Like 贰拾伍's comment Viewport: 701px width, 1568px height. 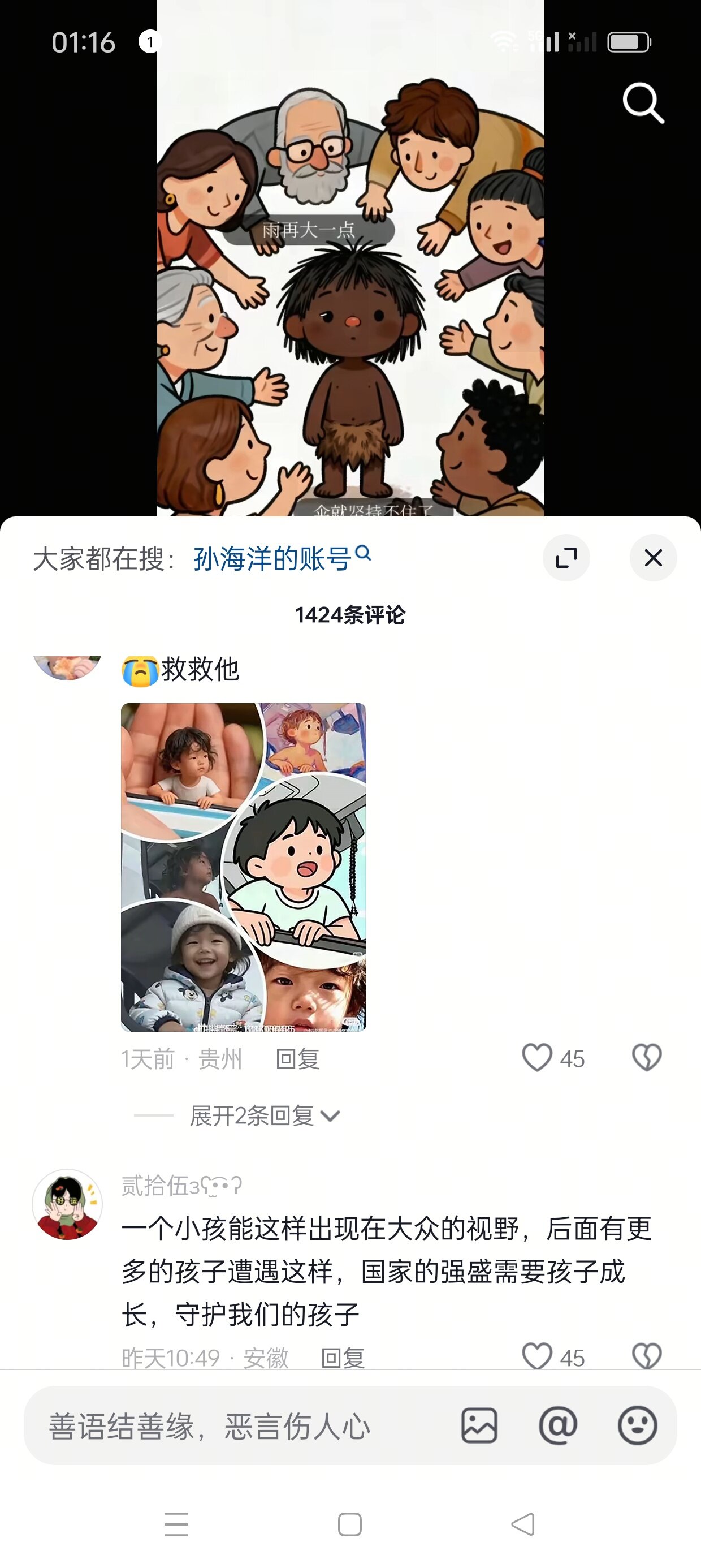point(537,1356)
